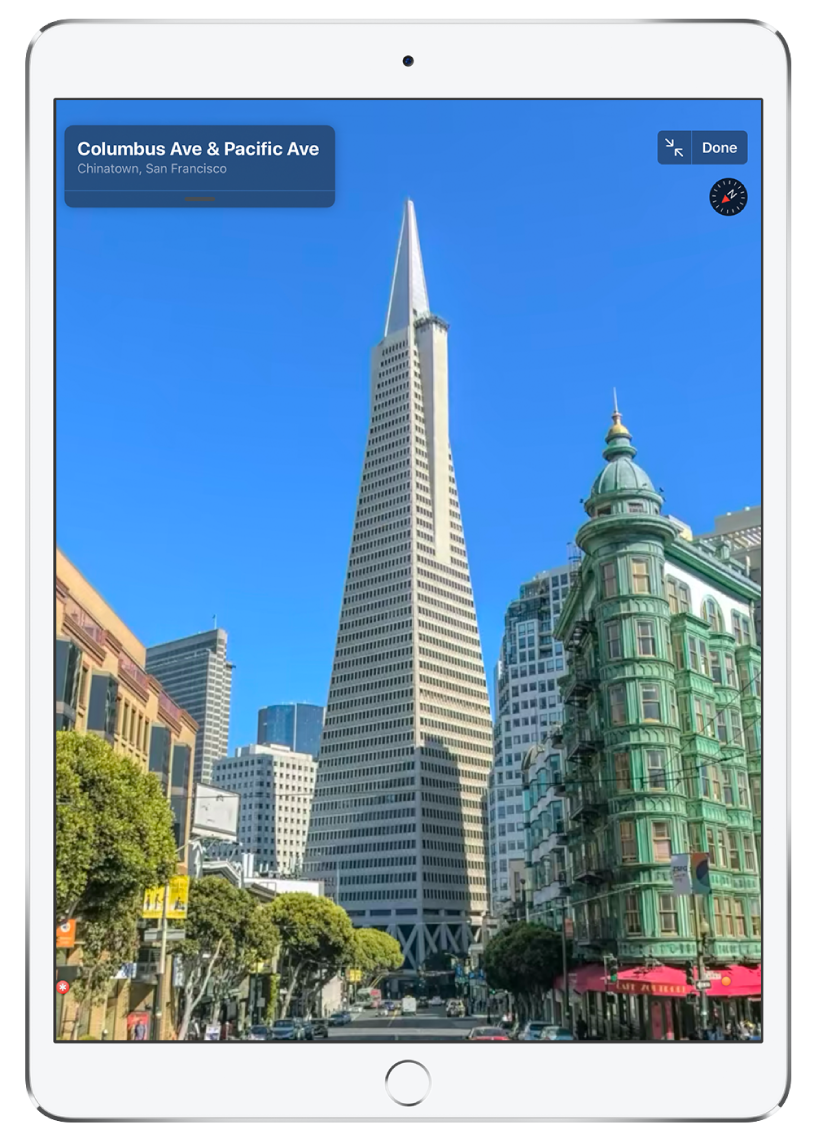Screen dimensions: 814x1141
Task: Open the Columbus Ave & Pacific Ave card
Action: [x=199, y=159]
